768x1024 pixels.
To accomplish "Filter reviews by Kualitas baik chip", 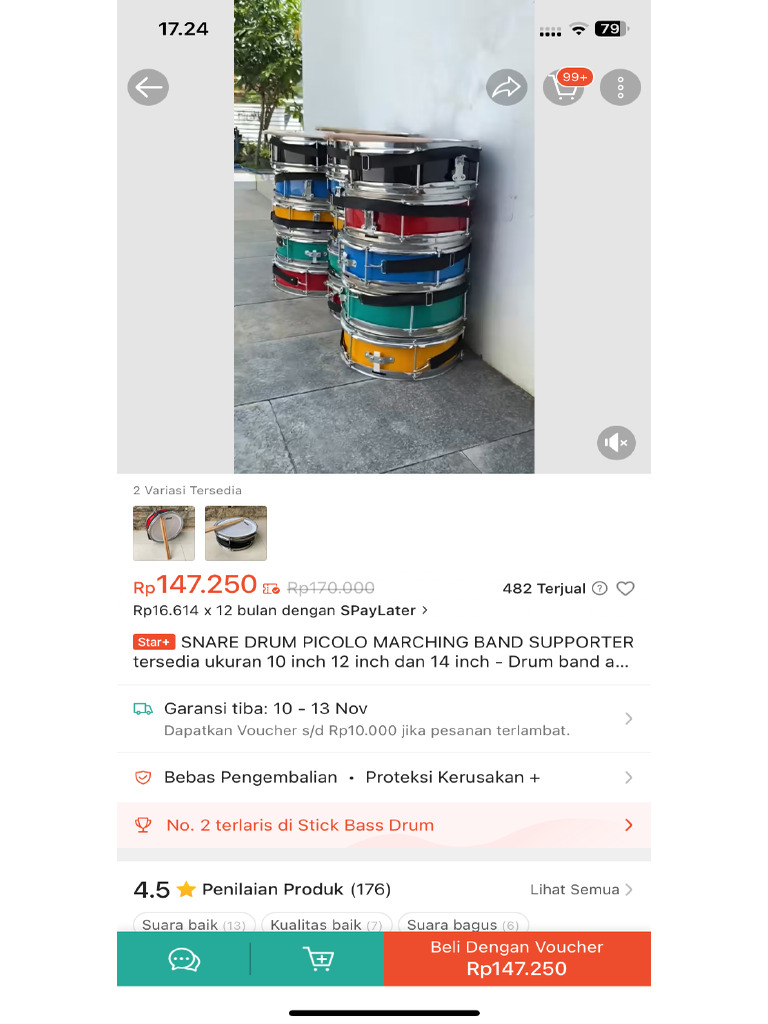I will (326, 924).
